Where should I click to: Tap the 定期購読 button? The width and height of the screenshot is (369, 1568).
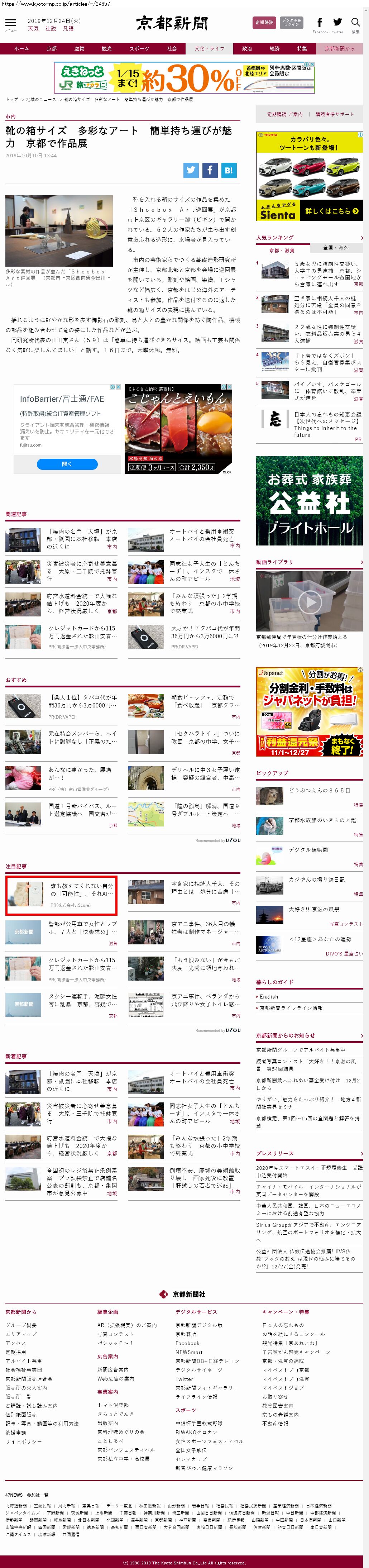(264, 23)
